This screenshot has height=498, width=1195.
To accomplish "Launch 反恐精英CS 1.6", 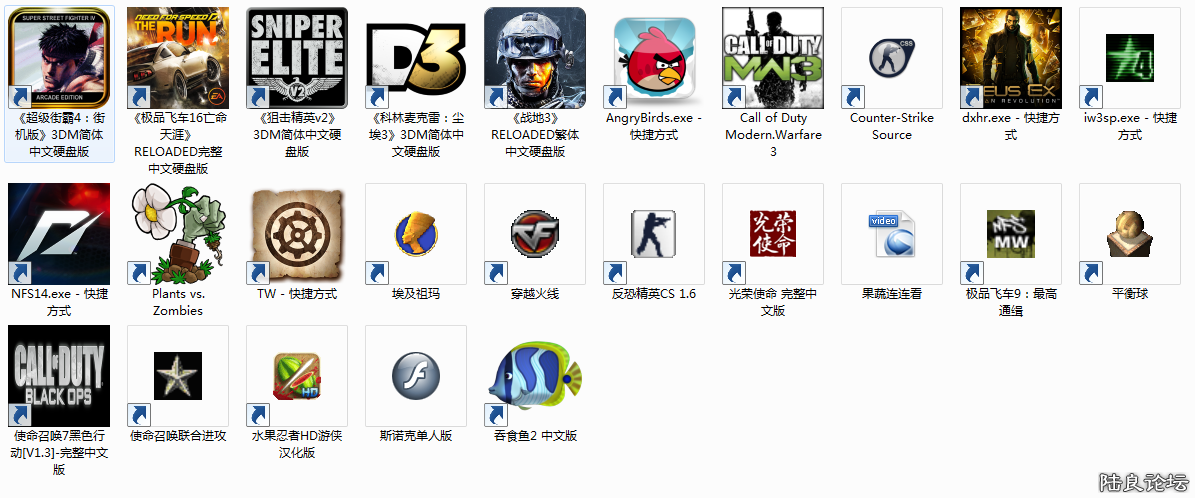I will click(x=654, y=234).
